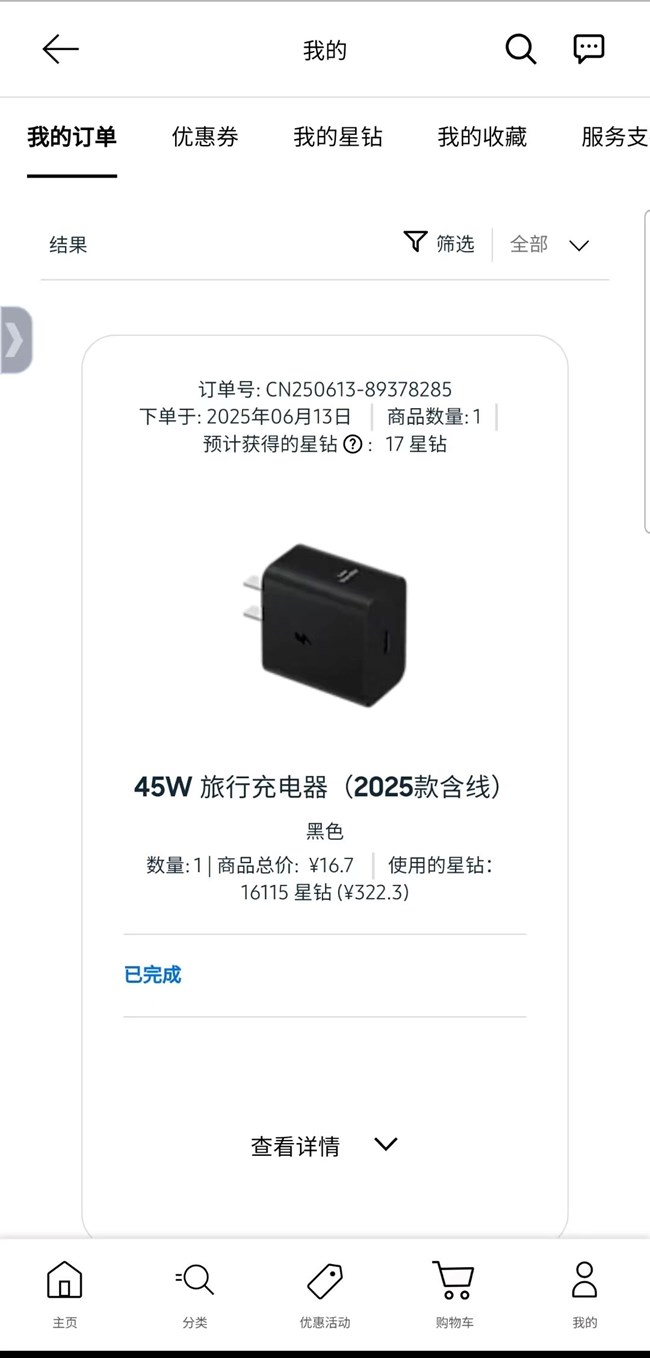Expand 查看详情 for the order
Viewport: 650px width, 1358px height.
coord(325,1146)
